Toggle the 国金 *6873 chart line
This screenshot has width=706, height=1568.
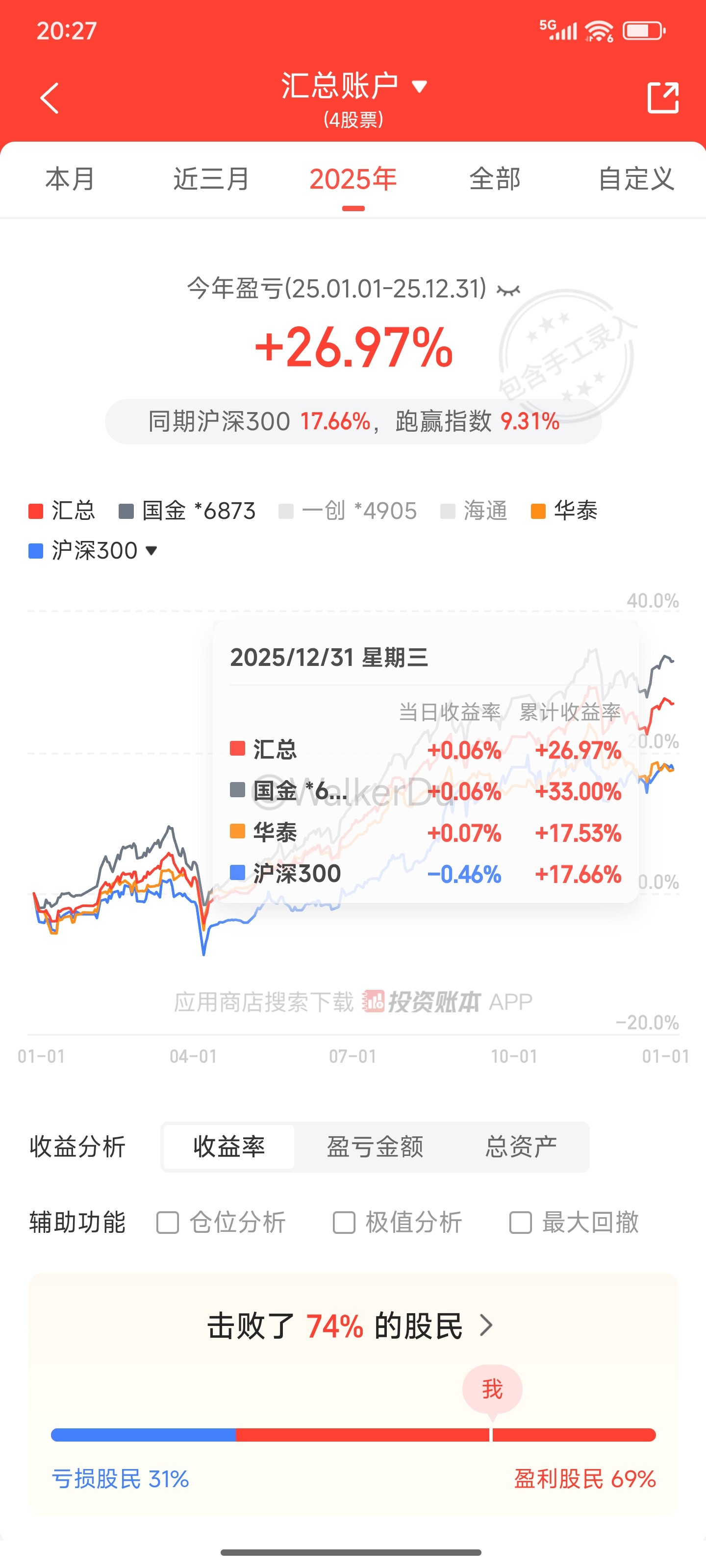[x=187, y=511]
